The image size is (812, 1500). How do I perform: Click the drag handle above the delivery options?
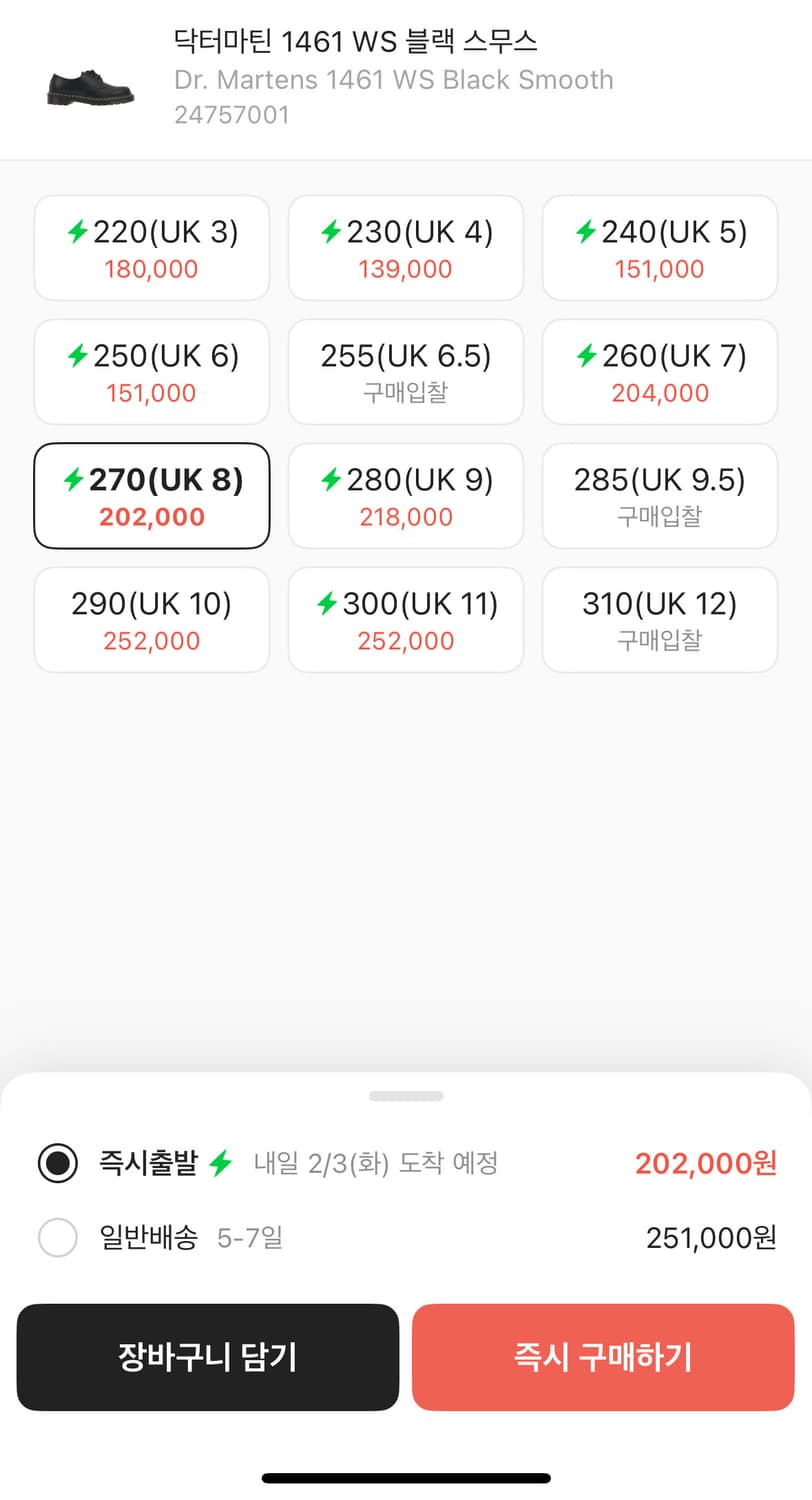click(406, 1094)
